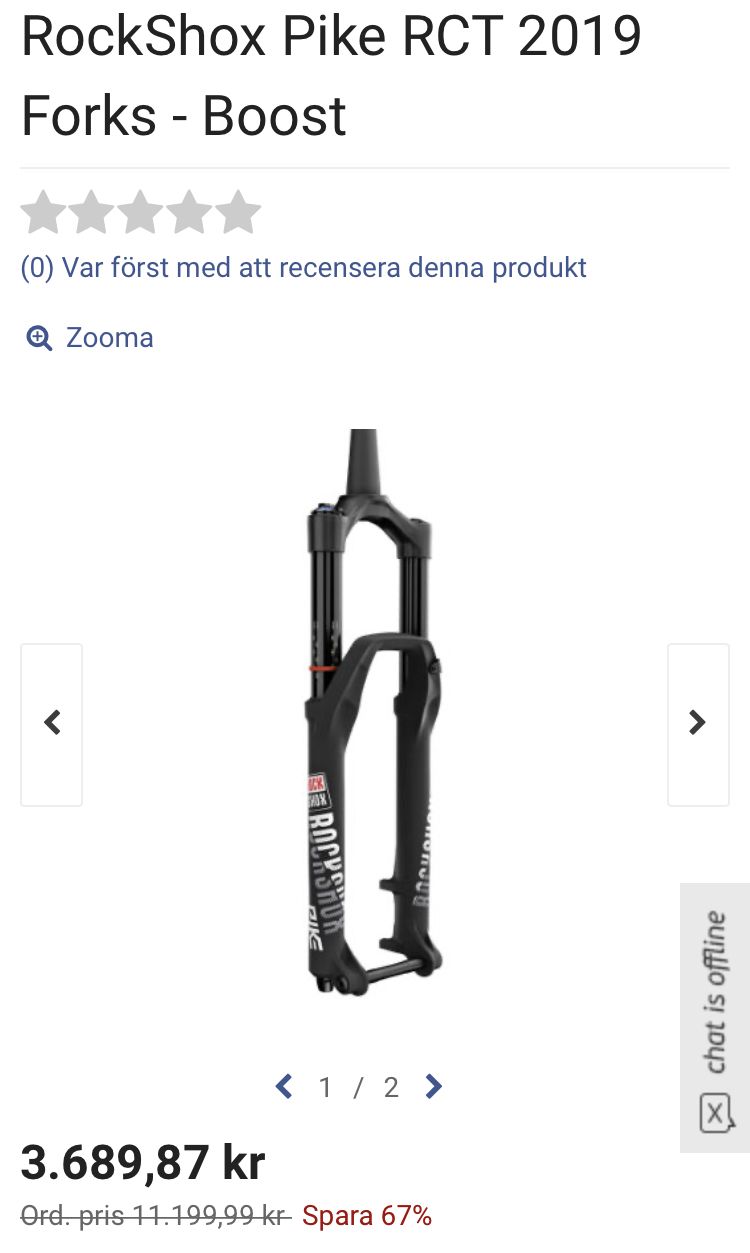Show the previous product image with the large left arrow

(x=52, y=724)
